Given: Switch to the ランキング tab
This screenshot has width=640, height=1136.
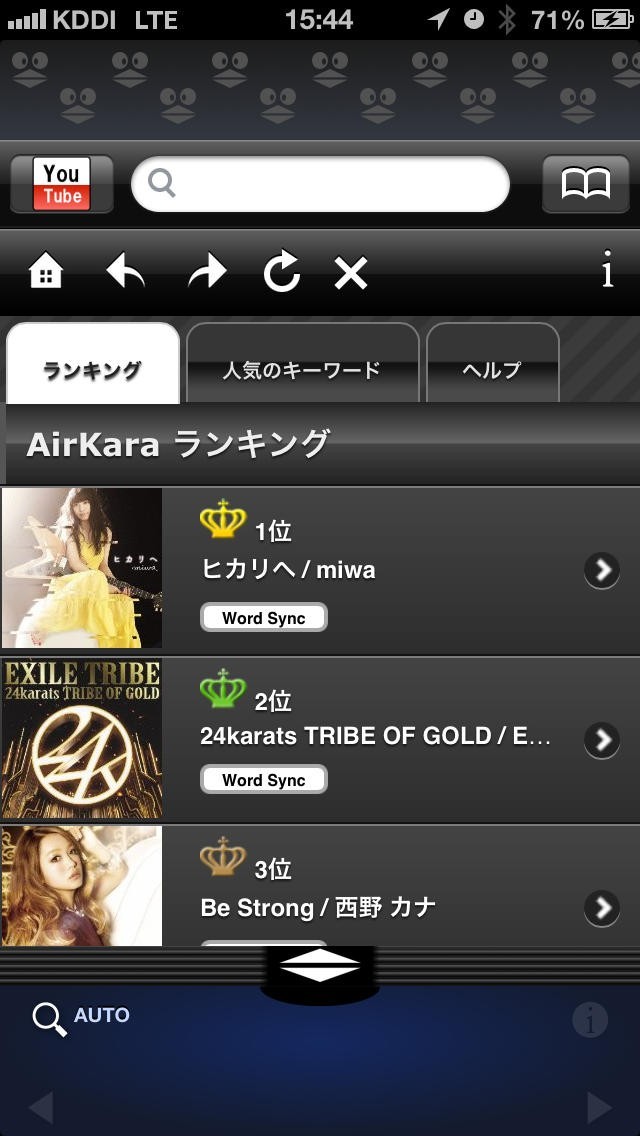Looking at the screenshot, I should pyautogui.click(x=92, y=369).
